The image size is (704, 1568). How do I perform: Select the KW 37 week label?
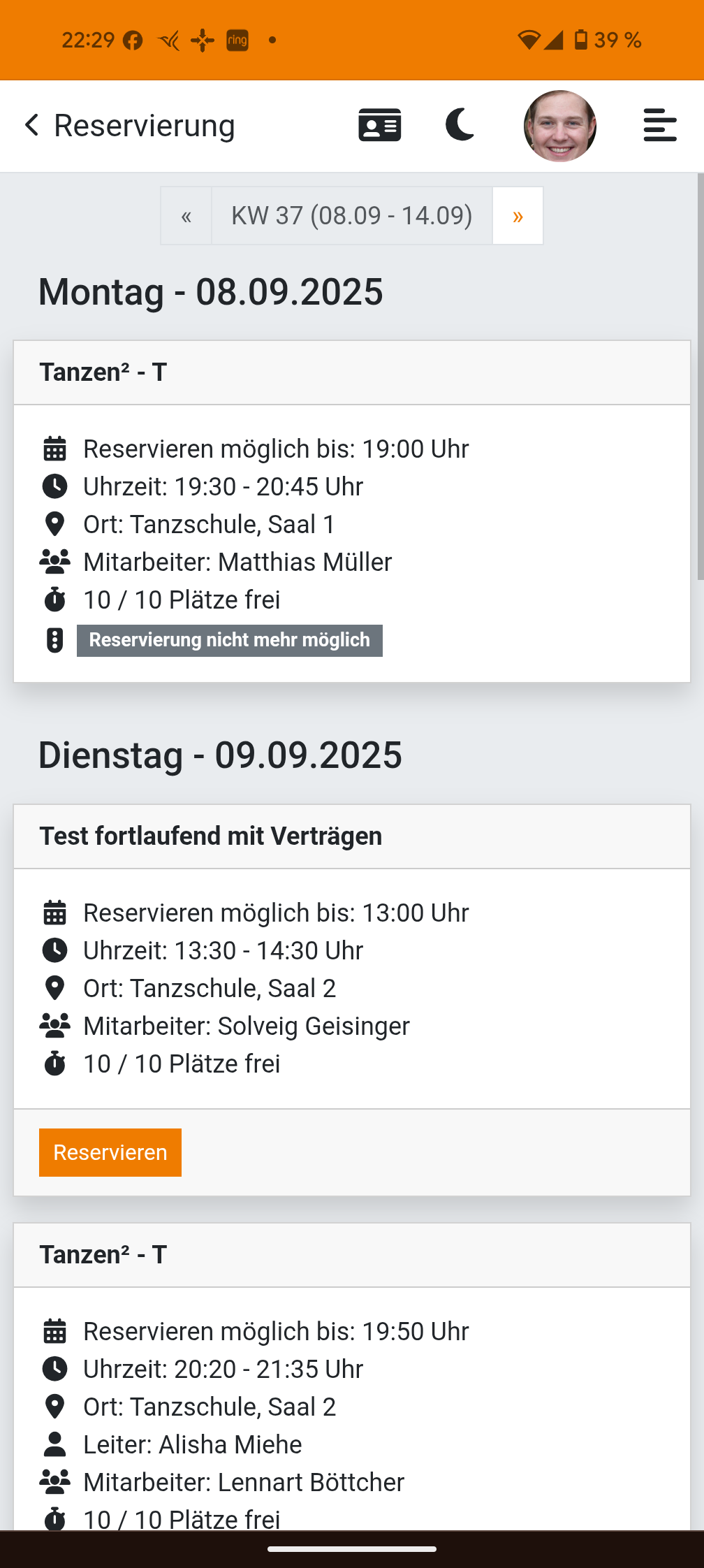click(352, 216)
